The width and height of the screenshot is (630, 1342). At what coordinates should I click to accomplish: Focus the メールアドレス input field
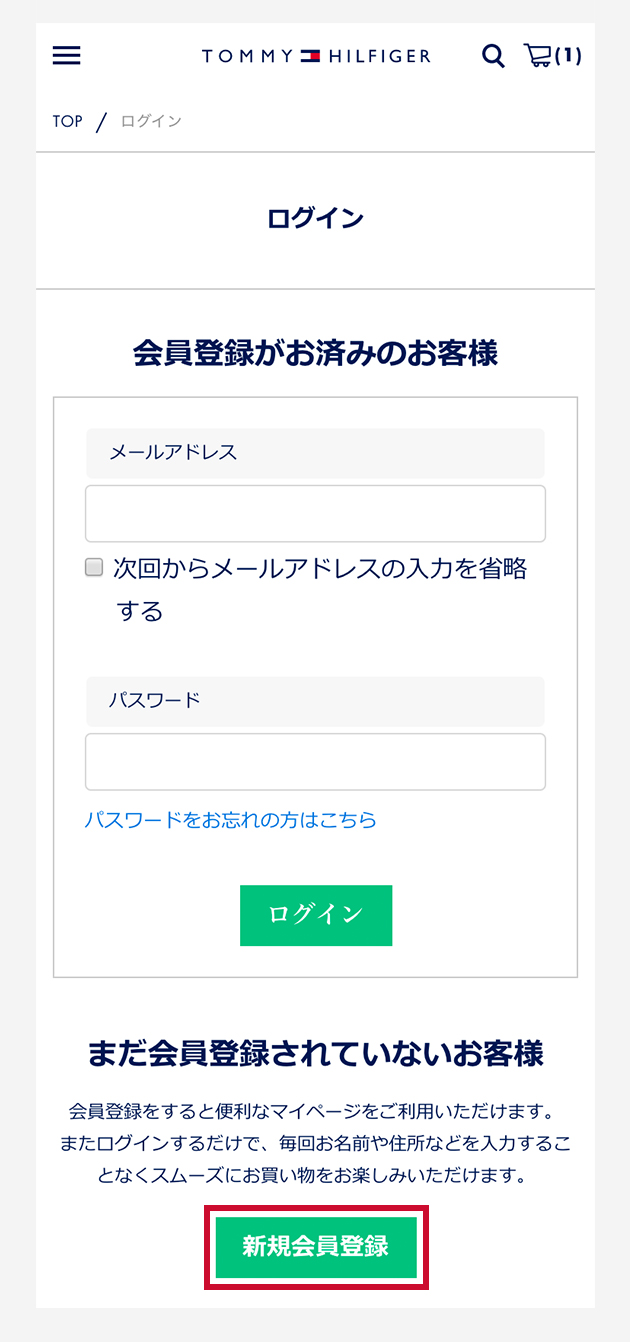(315, 514)
